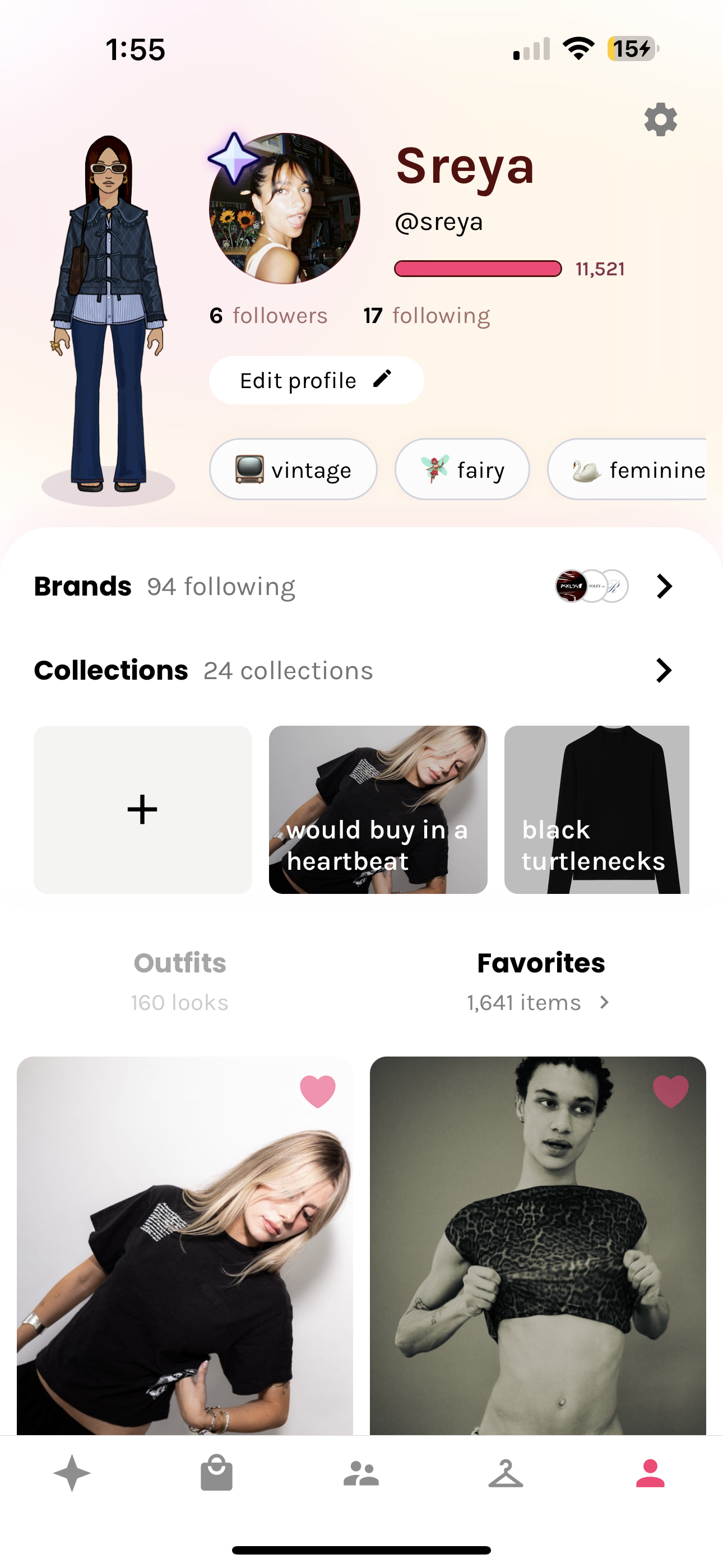Open the hanger closet tab
The height and width of the screenshot is (1568, 723).
[506, 1473]
